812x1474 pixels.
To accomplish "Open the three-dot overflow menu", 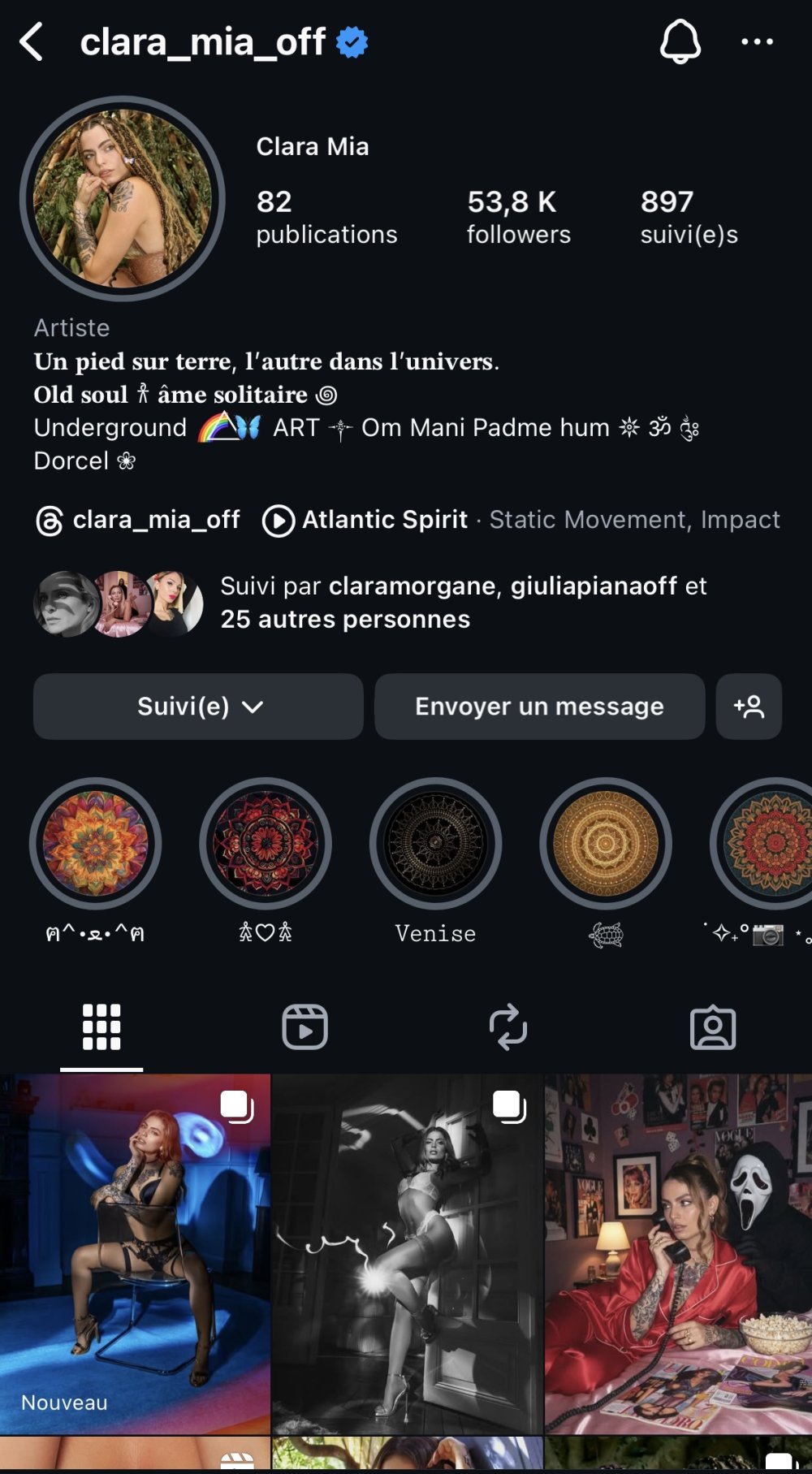I will click(x=757, y=41).
